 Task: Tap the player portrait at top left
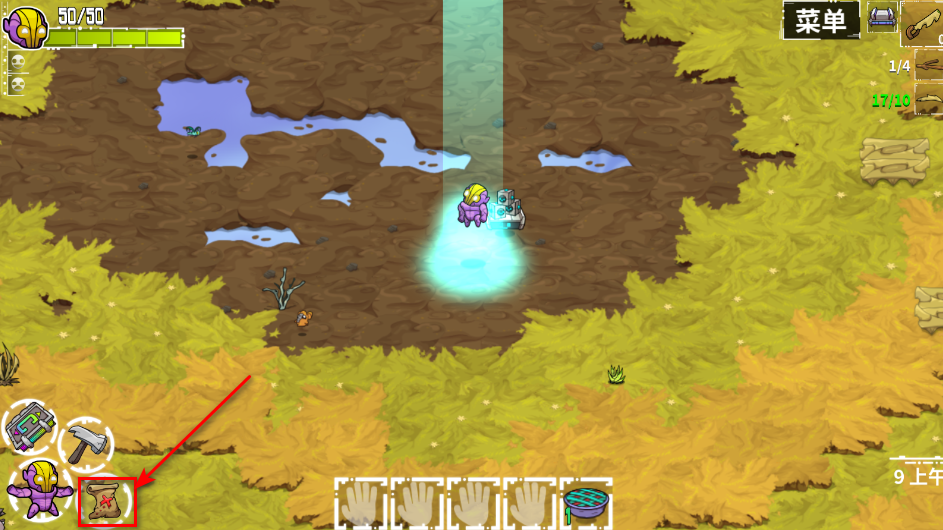point(25,27)
